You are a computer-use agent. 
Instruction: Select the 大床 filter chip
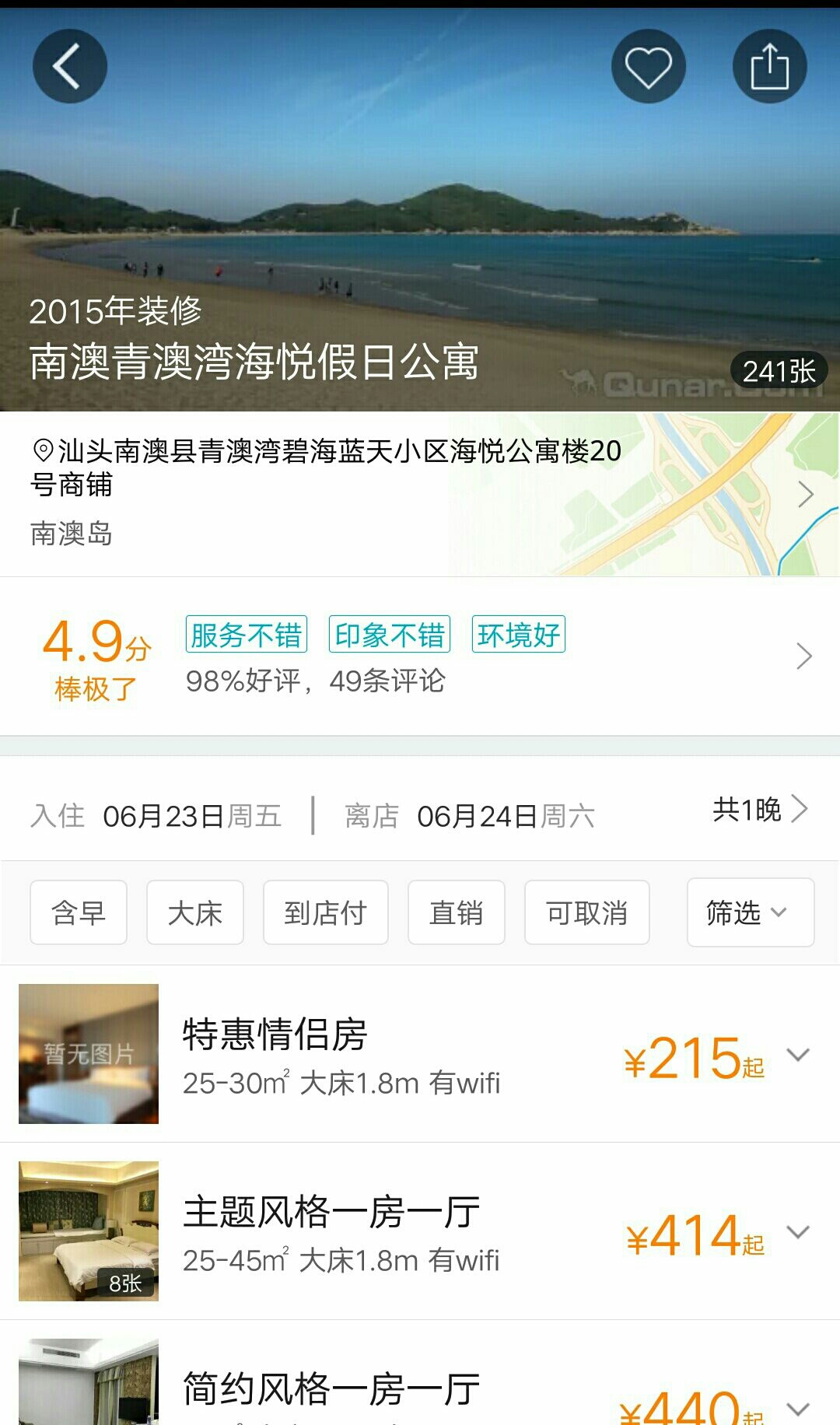(195, 912)
